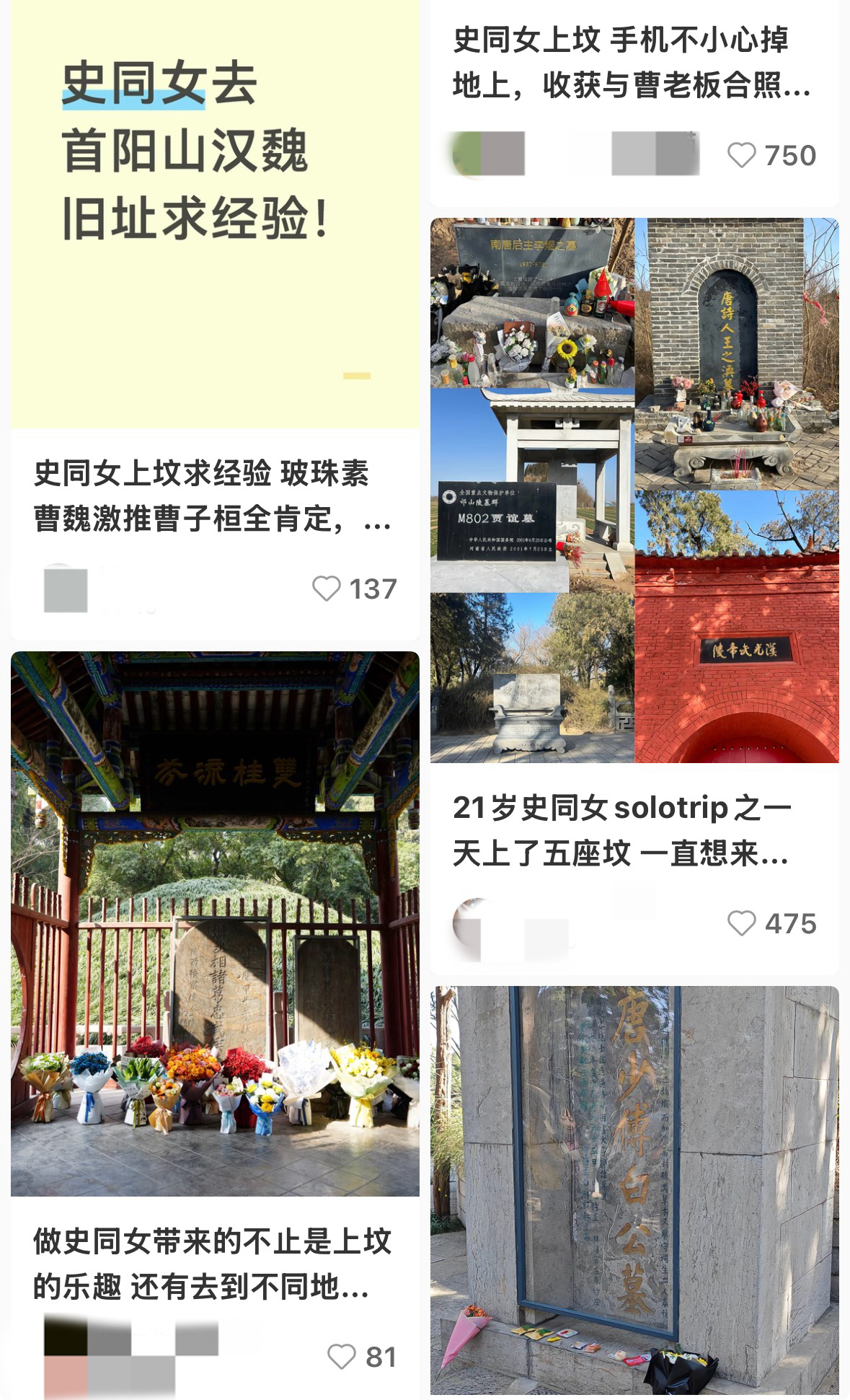Viewport: 850px width, 1400px height.
Task: Open the post about 首阳山汉魏旧址求经验
Action: coord(215,216)
